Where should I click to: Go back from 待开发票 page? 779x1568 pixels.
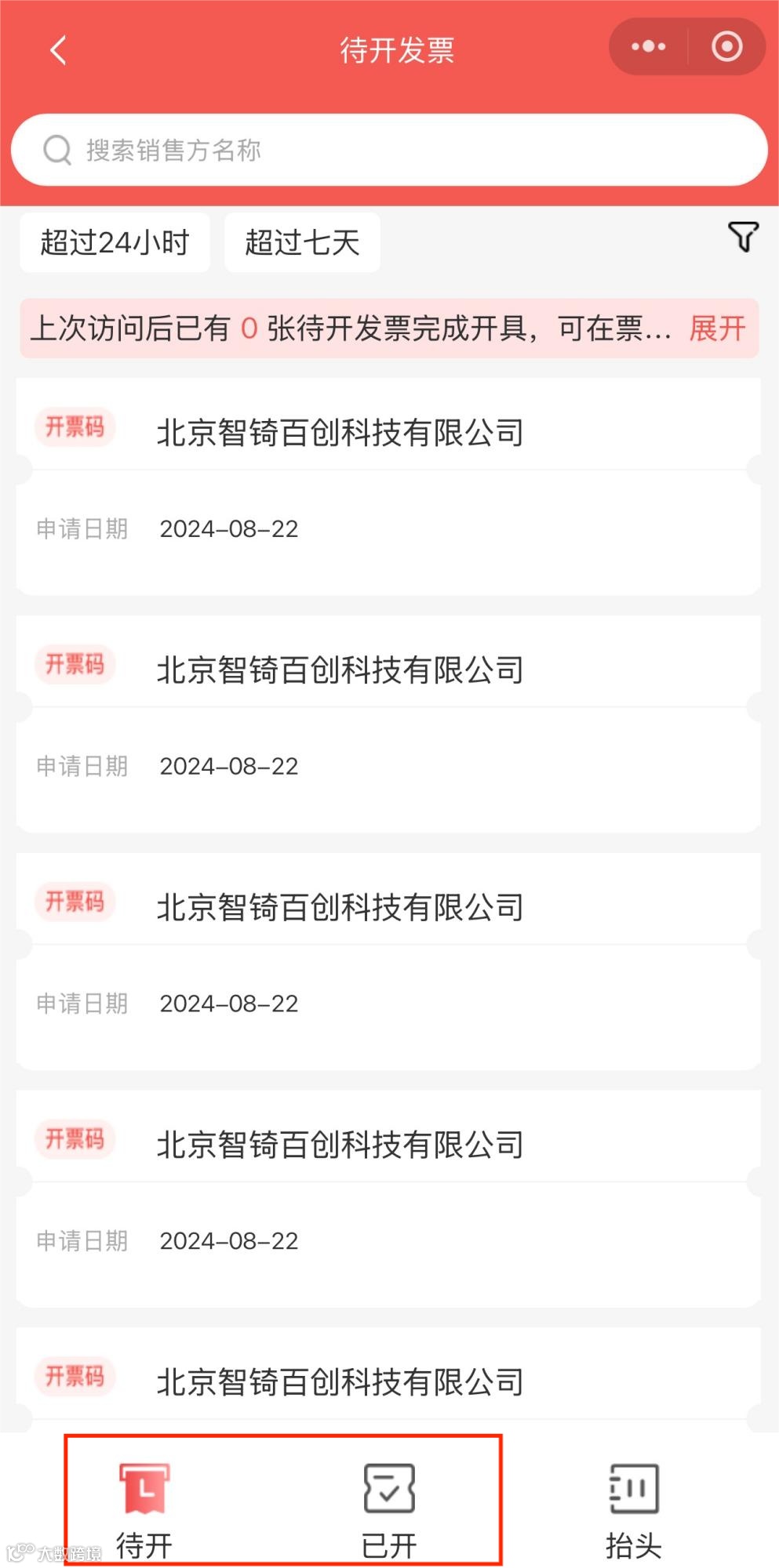pos(58,50)
